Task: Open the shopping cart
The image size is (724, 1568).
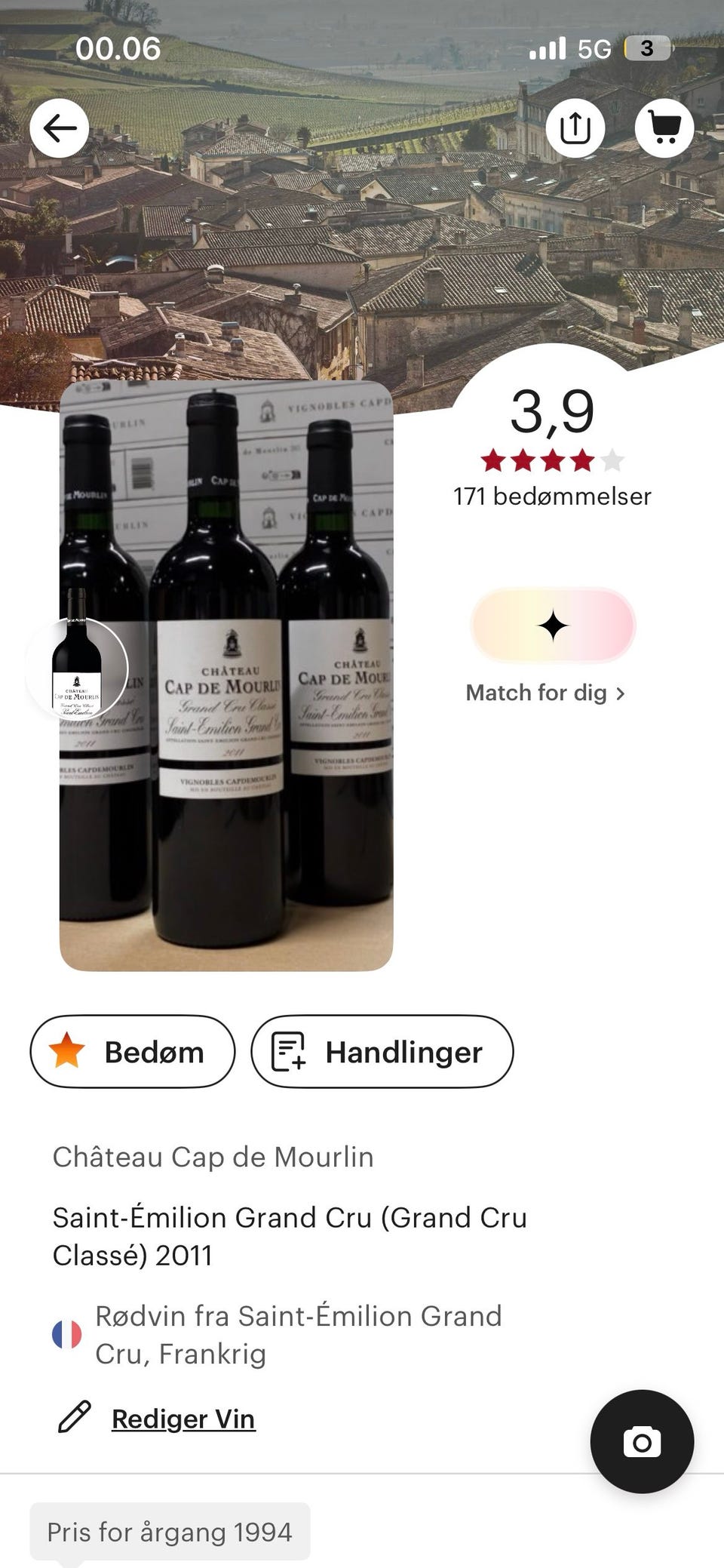Action: [x=664, y=128]
